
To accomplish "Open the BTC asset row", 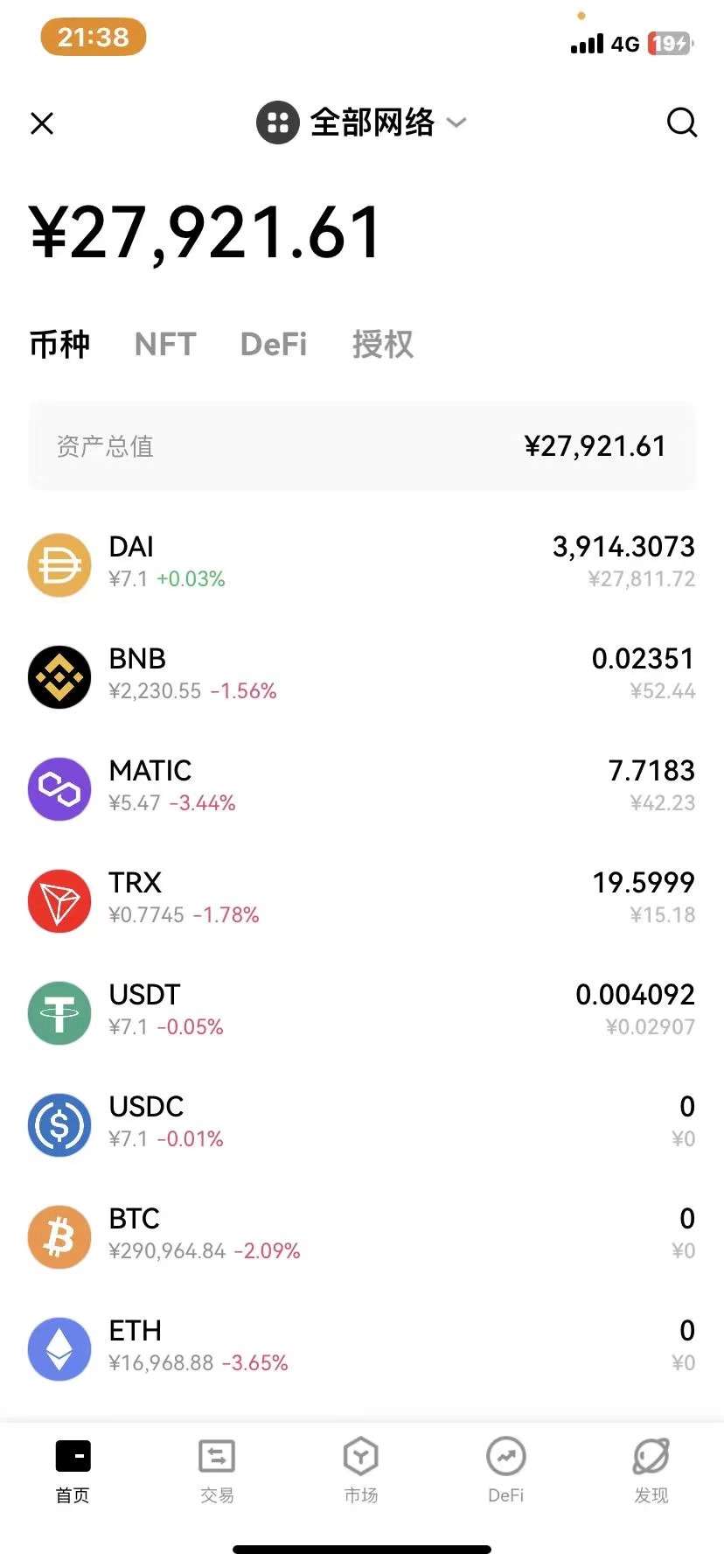I will pyautogui.click(x=362, y=1235).
